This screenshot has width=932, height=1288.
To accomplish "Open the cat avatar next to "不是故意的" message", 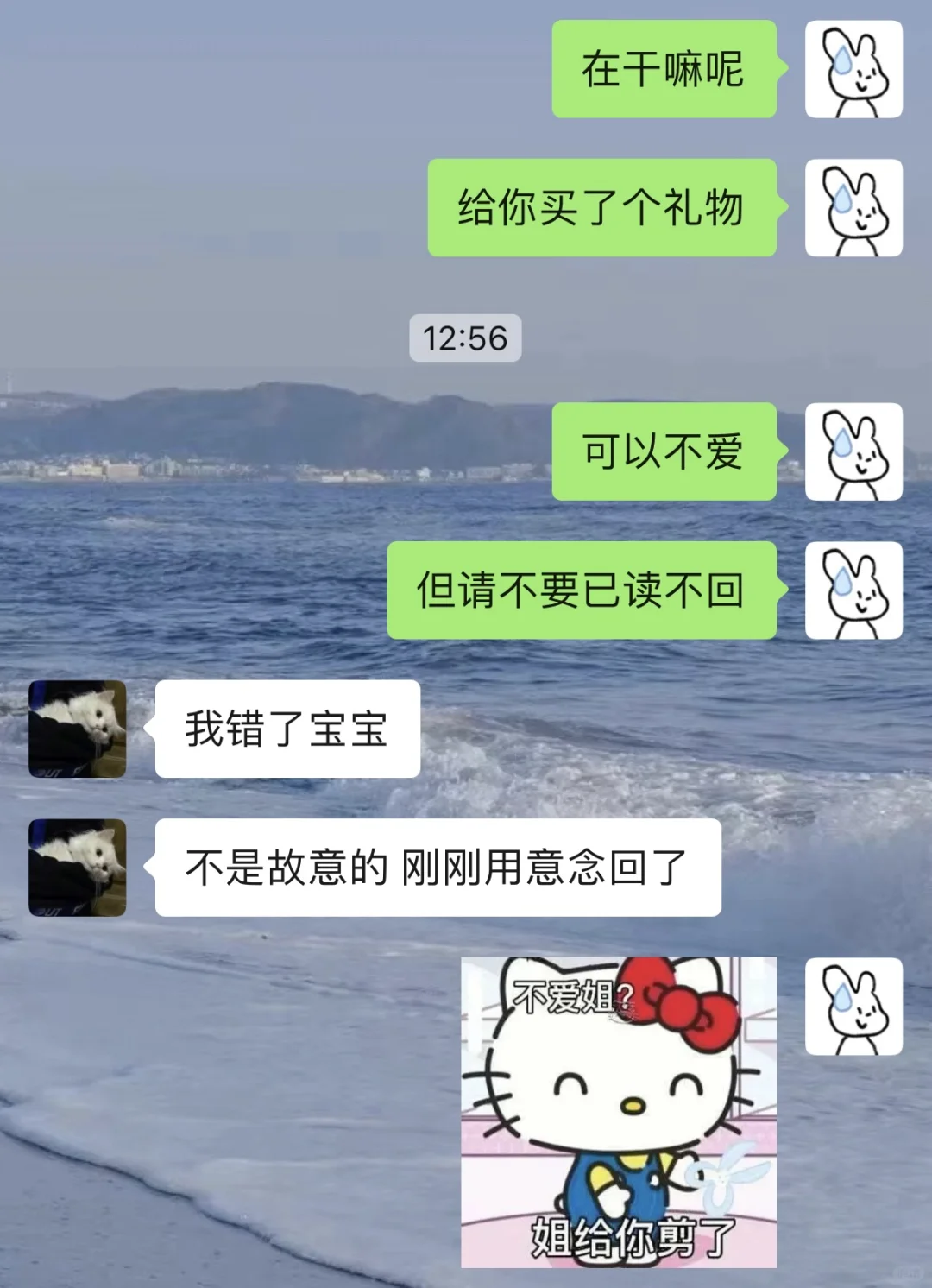I will pyautogui.click(x=77, y=868).
